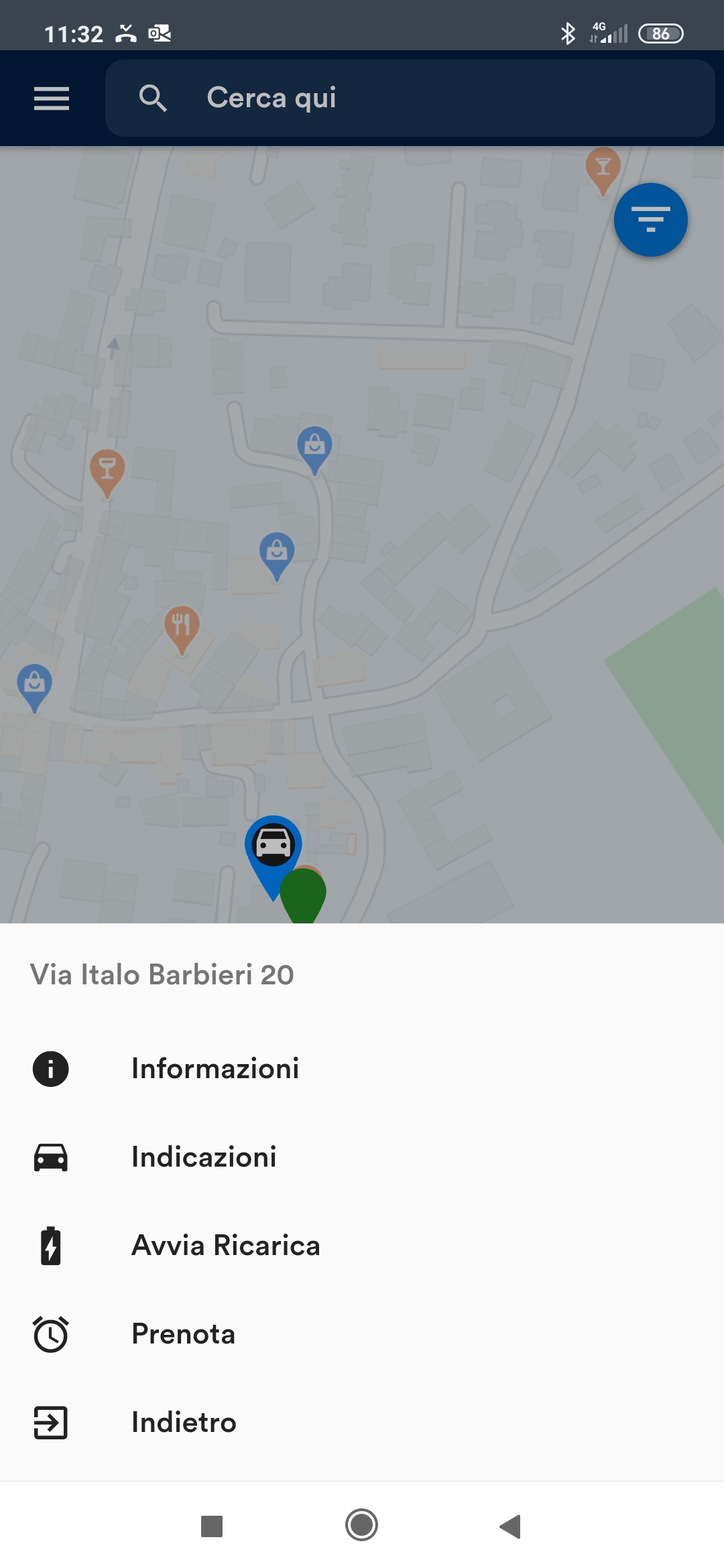Open the hamburger drawer menu

tap(52, 99)
